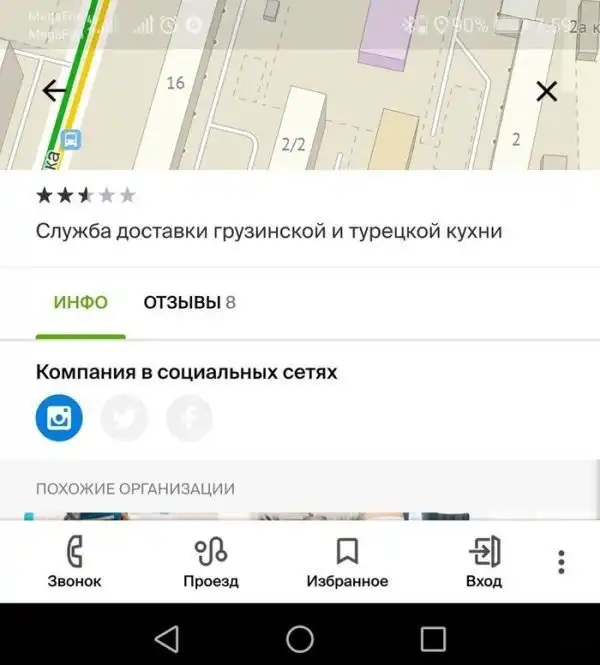
Task: Add the place to Избранное
Action: [347, 562]
